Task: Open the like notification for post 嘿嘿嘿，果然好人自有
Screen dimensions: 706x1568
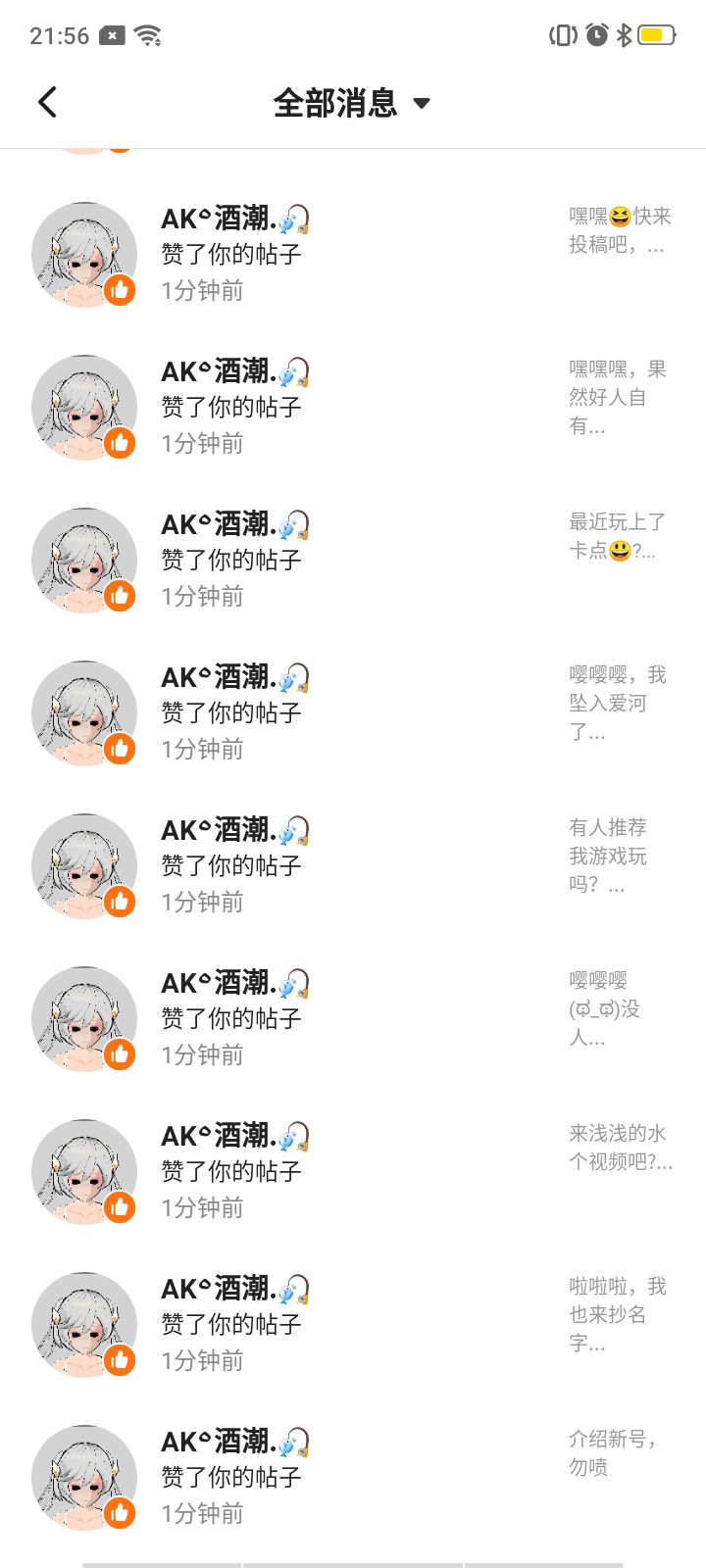Action: 353,408
